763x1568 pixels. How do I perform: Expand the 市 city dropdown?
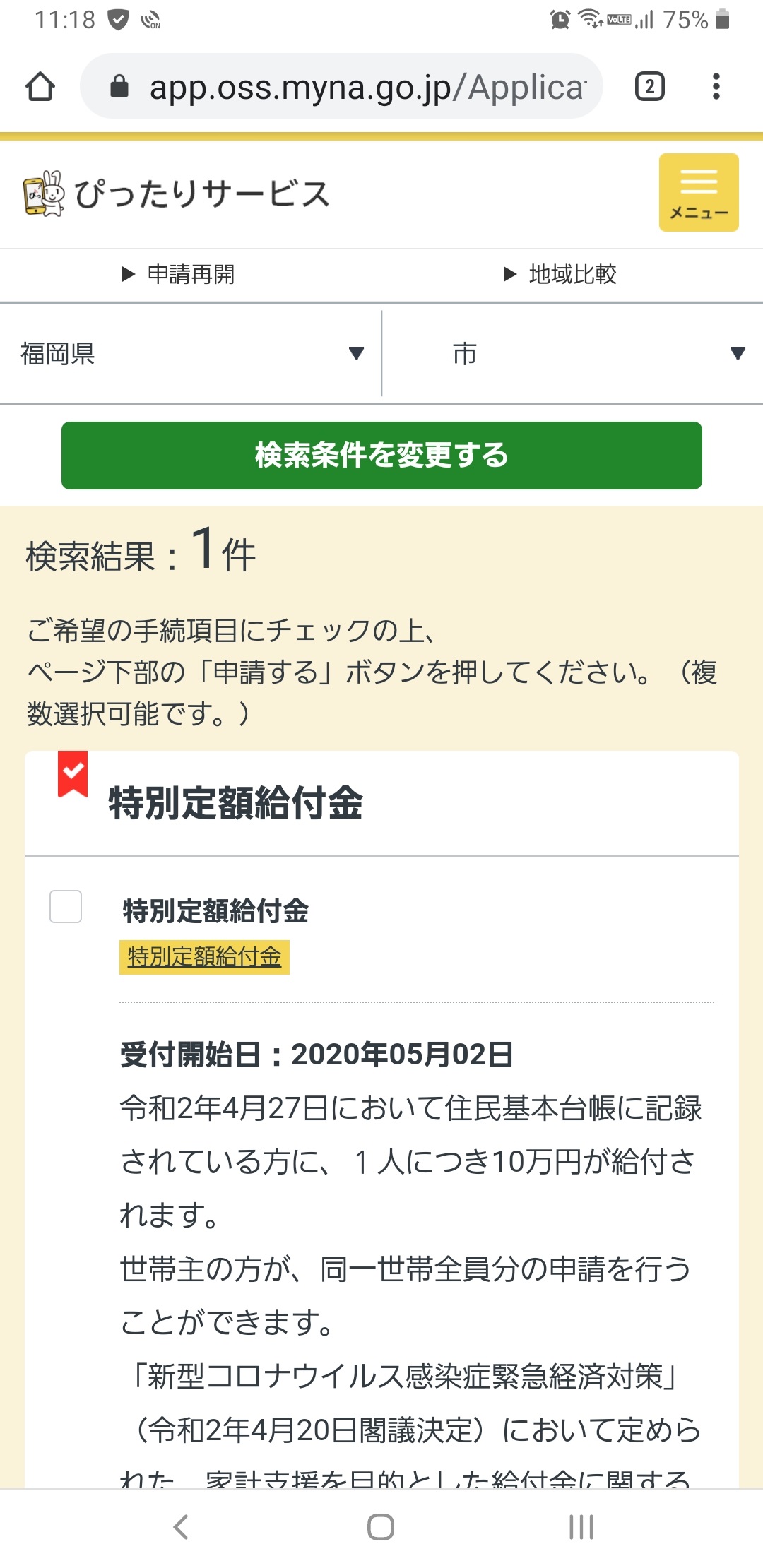pyautogui.click(x=572, y=353)
